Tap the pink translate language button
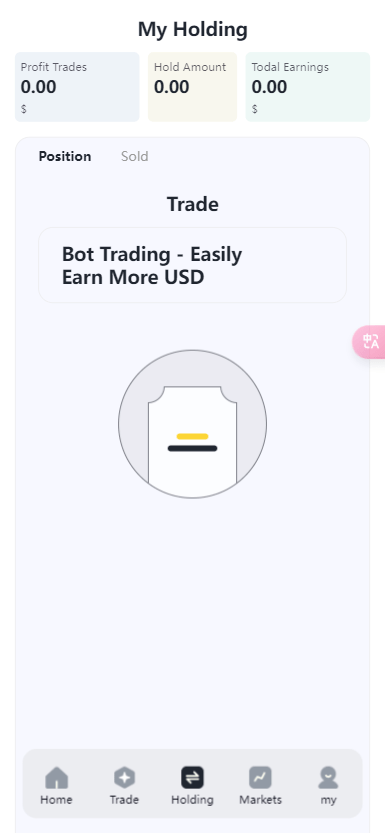The width and height of the screenshot is (385, 833). (x=370, y=342)
